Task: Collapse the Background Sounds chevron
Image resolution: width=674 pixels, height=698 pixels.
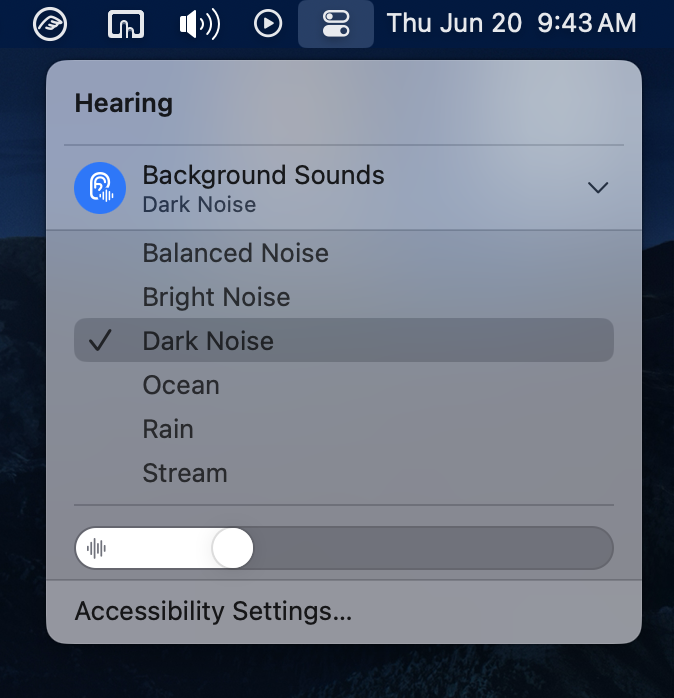Action: [598, 188]
